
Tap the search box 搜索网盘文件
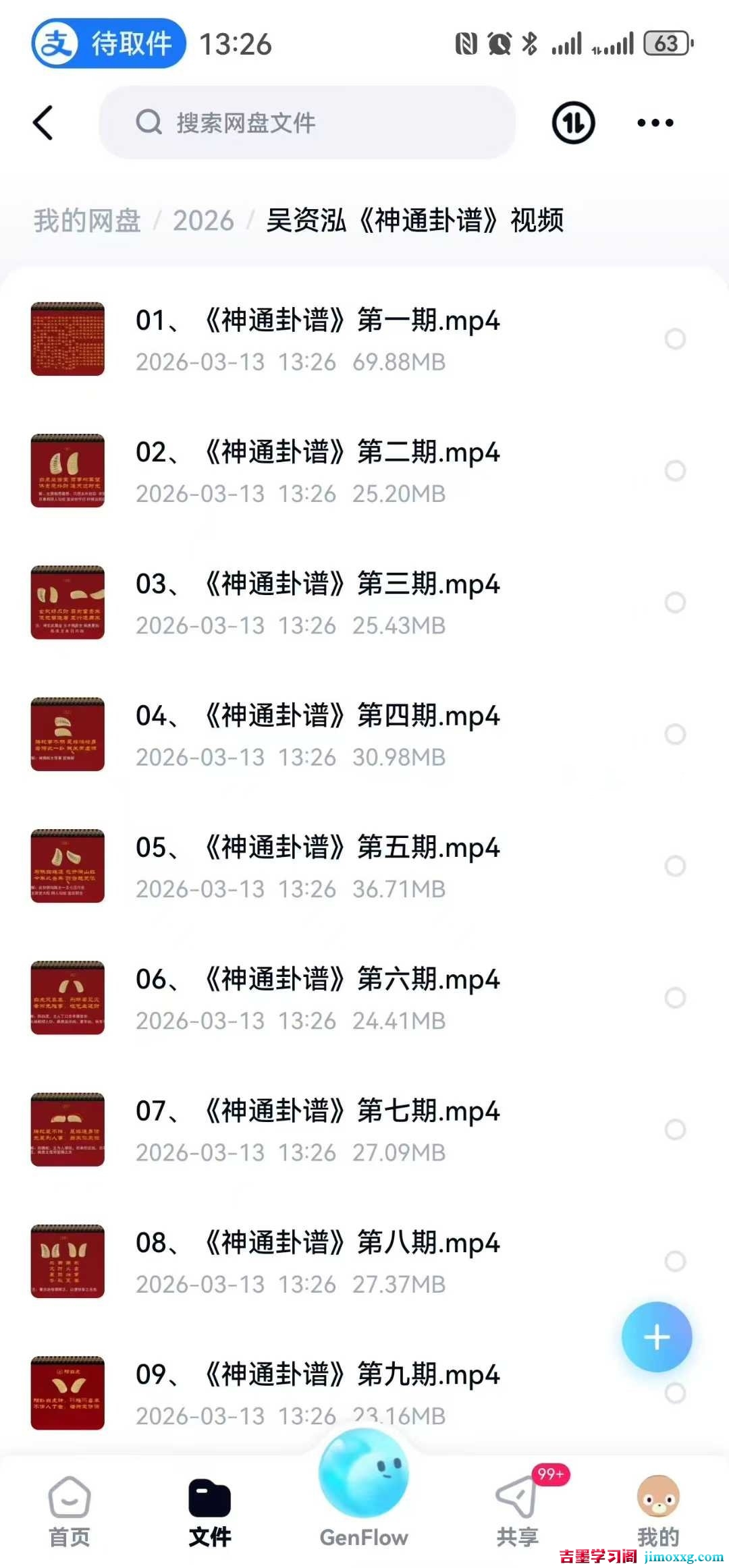307,123
